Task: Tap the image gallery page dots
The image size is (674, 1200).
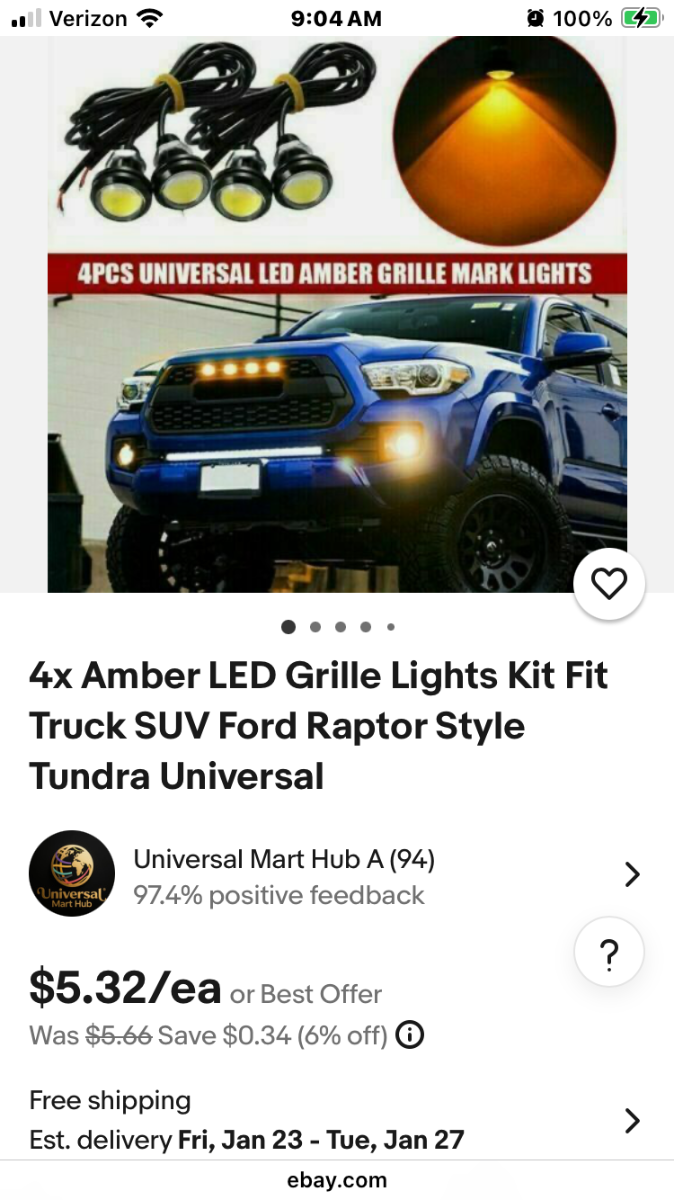Action: [337, 627]
